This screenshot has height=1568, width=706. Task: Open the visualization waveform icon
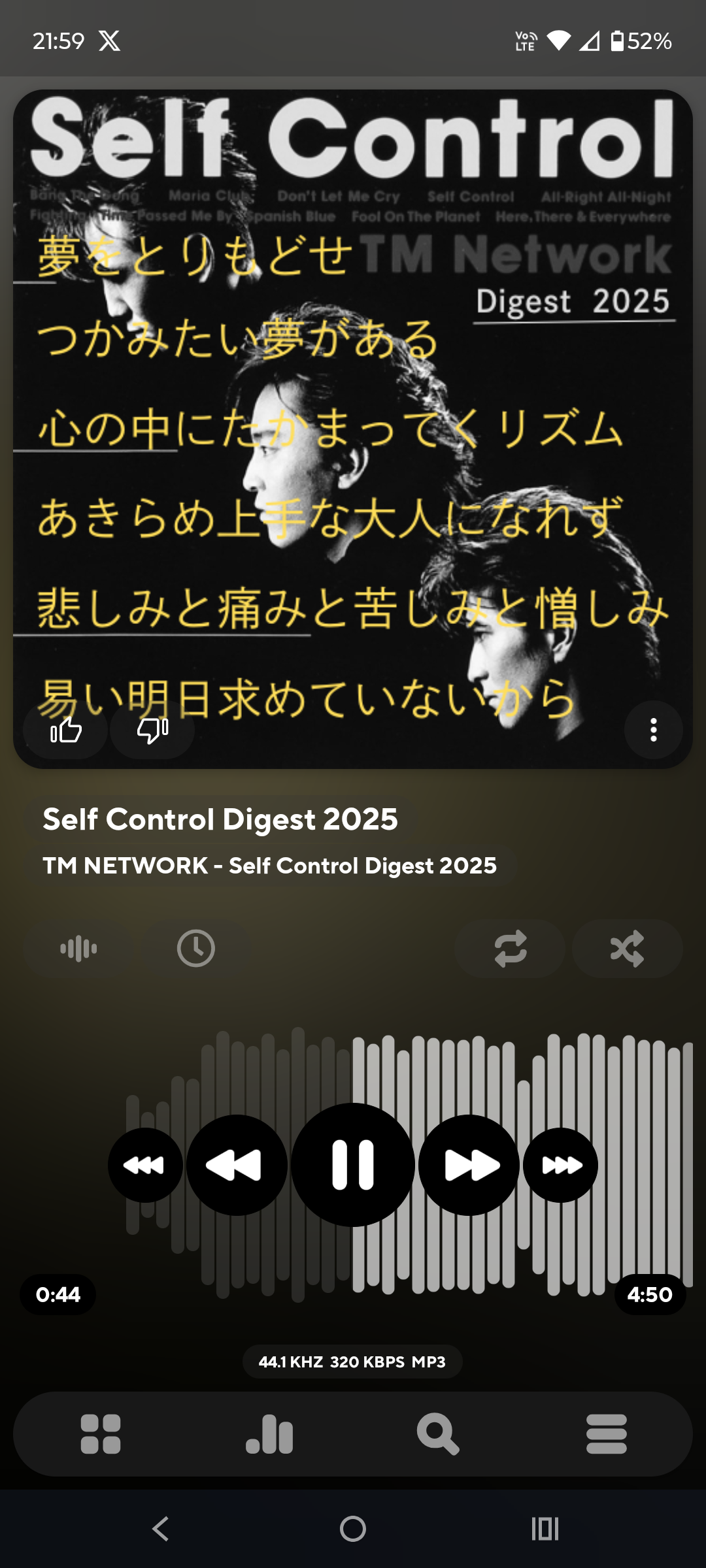click(x=78, y=949)
